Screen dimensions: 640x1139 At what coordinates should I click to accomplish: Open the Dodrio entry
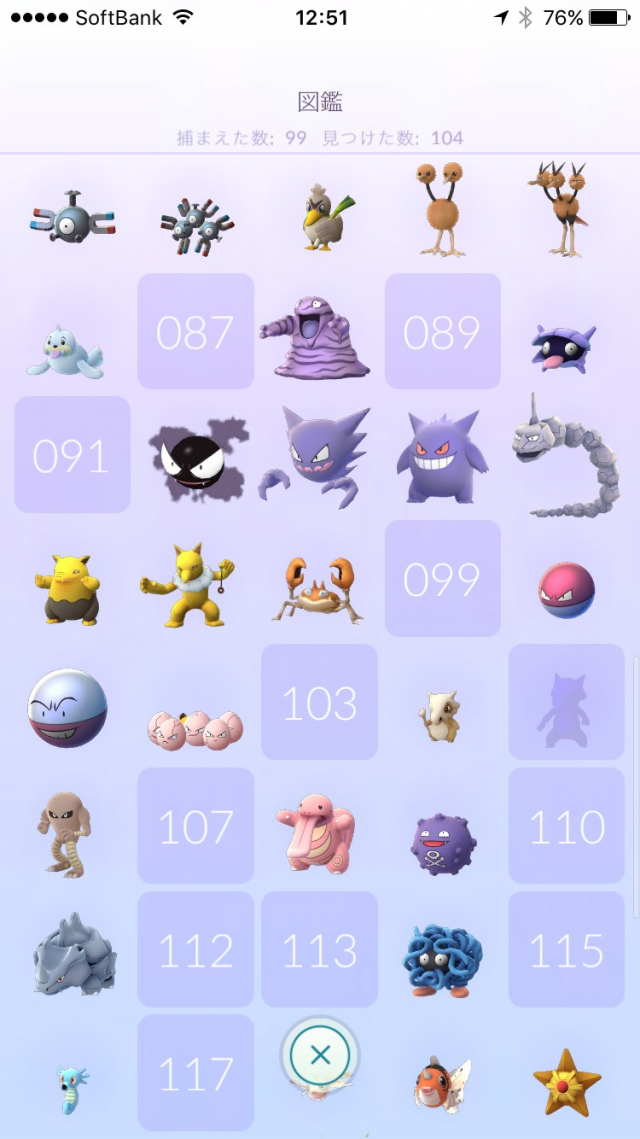click(567, 211)
